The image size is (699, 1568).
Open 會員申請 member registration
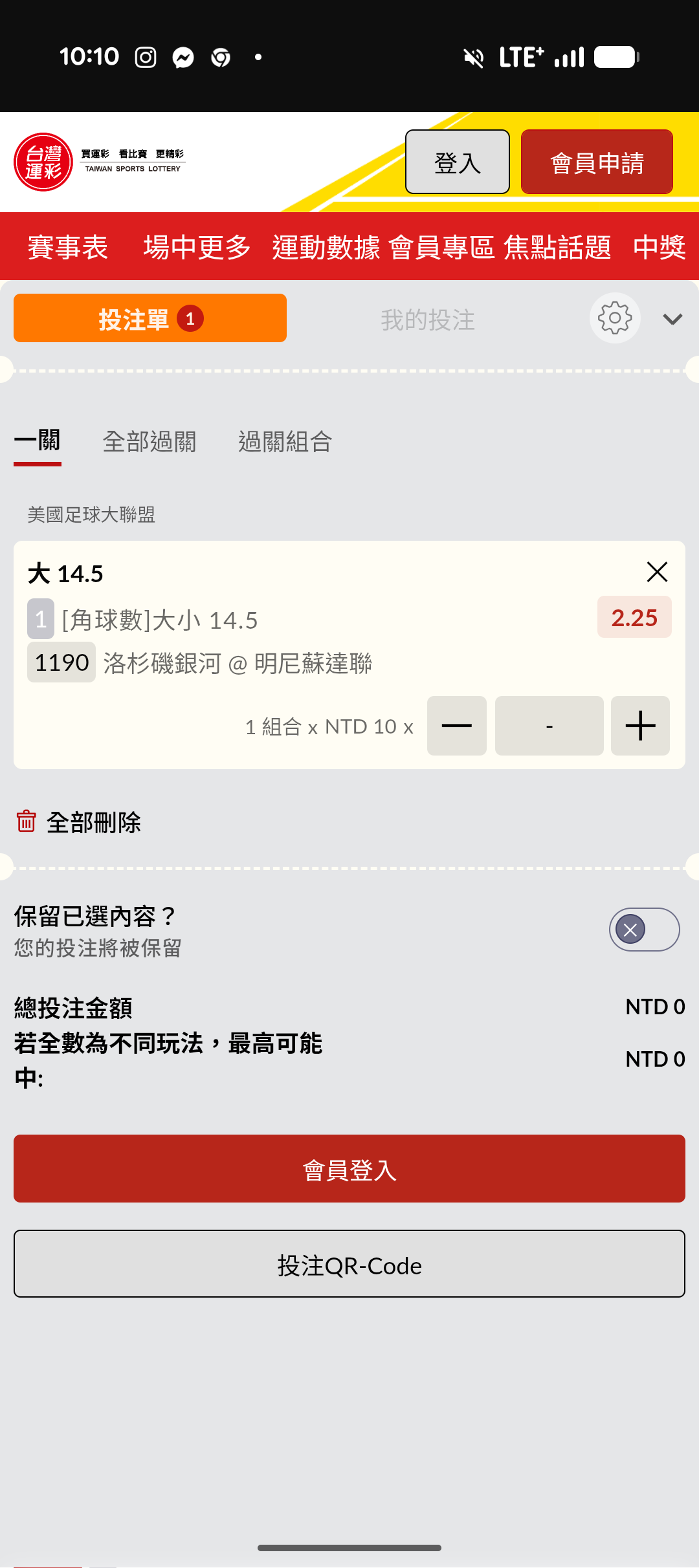(597, 162)
